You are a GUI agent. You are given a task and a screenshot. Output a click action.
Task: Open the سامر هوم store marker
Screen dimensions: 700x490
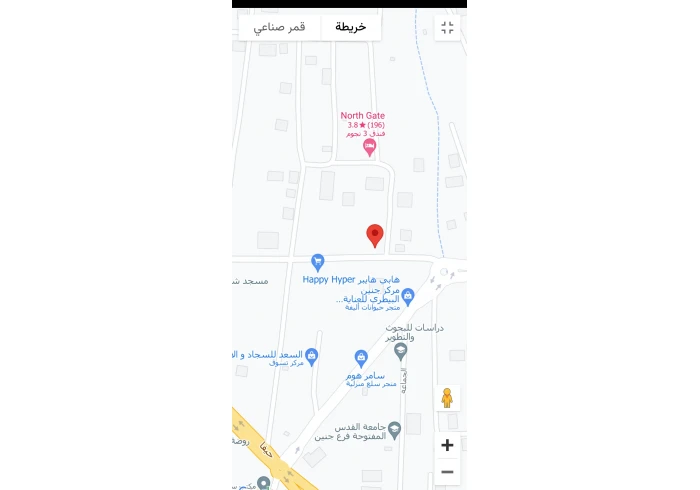coord(361,357)
